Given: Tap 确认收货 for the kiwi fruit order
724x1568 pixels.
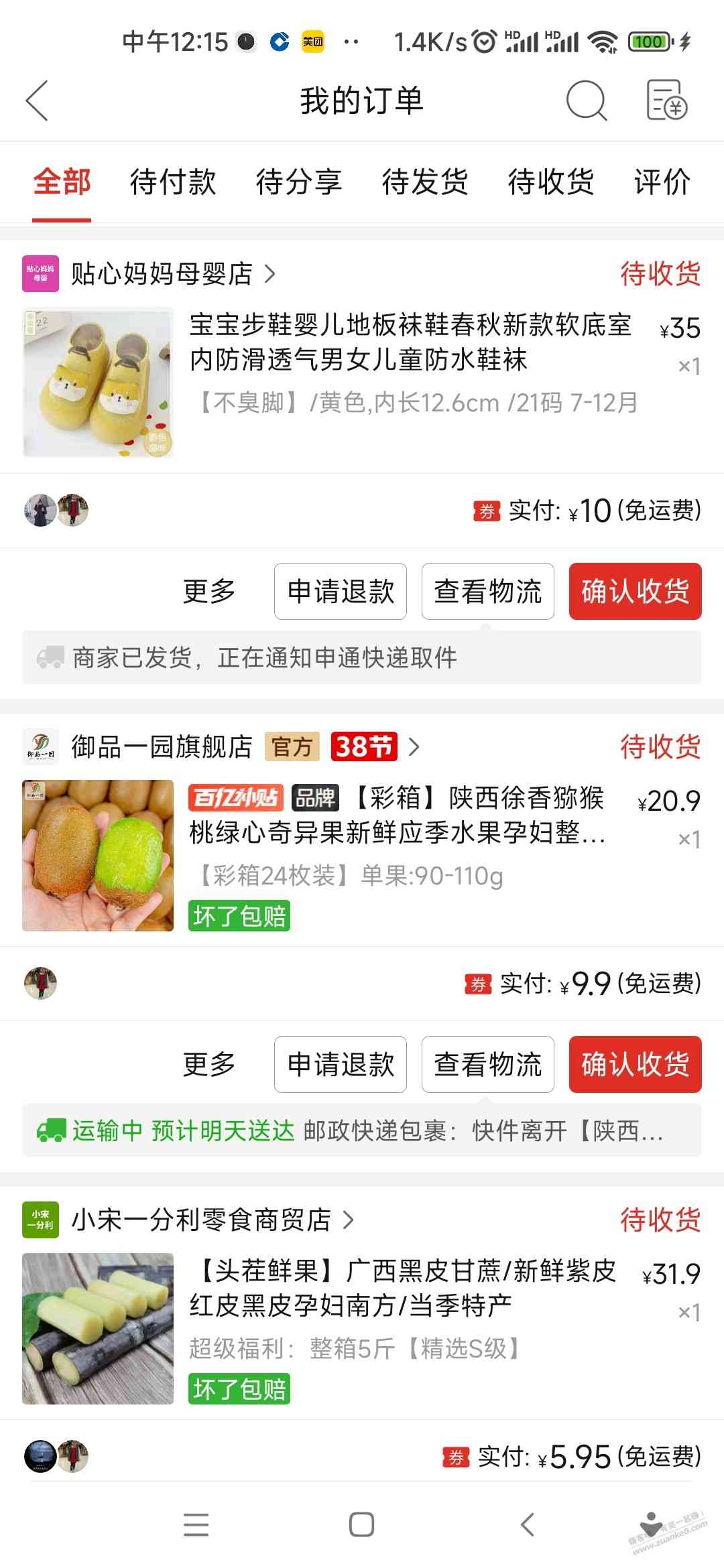Looking at the screenshot, I should point(635,1064).
